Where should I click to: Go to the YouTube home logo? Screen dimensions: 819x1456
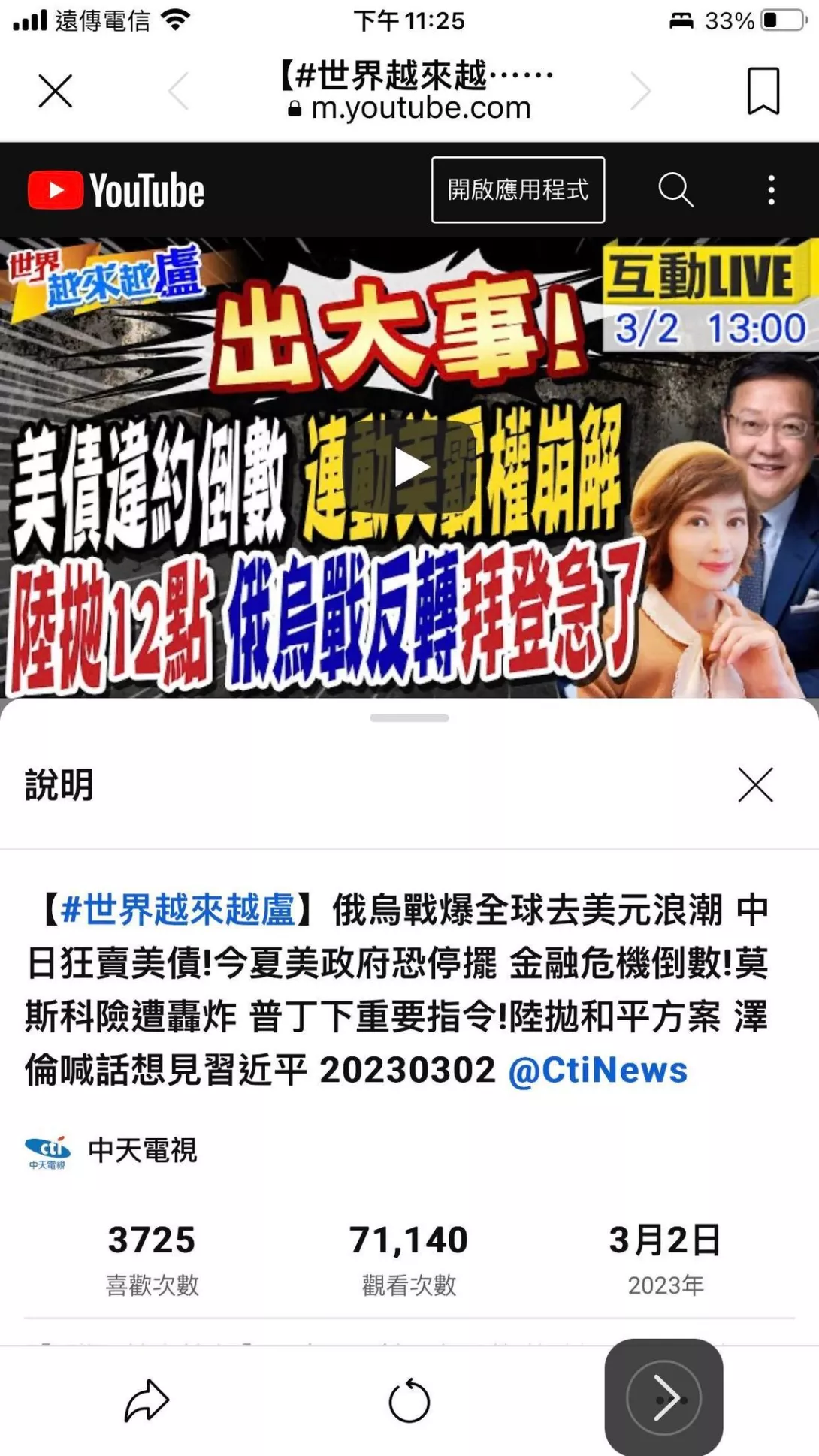(x=116, y=190)
